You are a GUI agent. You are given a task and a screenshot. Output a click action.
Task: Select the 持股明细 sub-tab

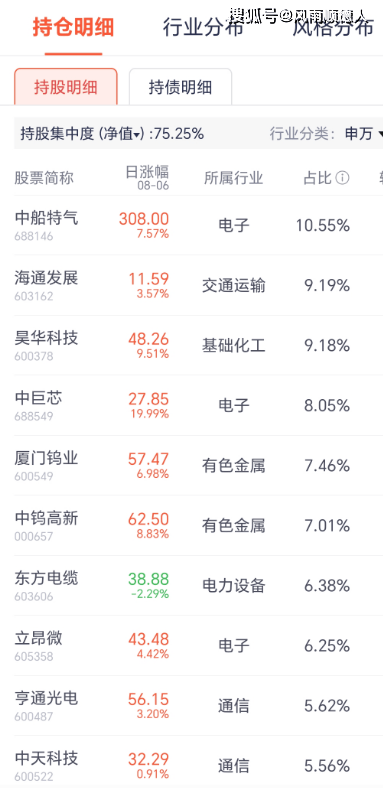pyautogui.click(x=66, y=87)
